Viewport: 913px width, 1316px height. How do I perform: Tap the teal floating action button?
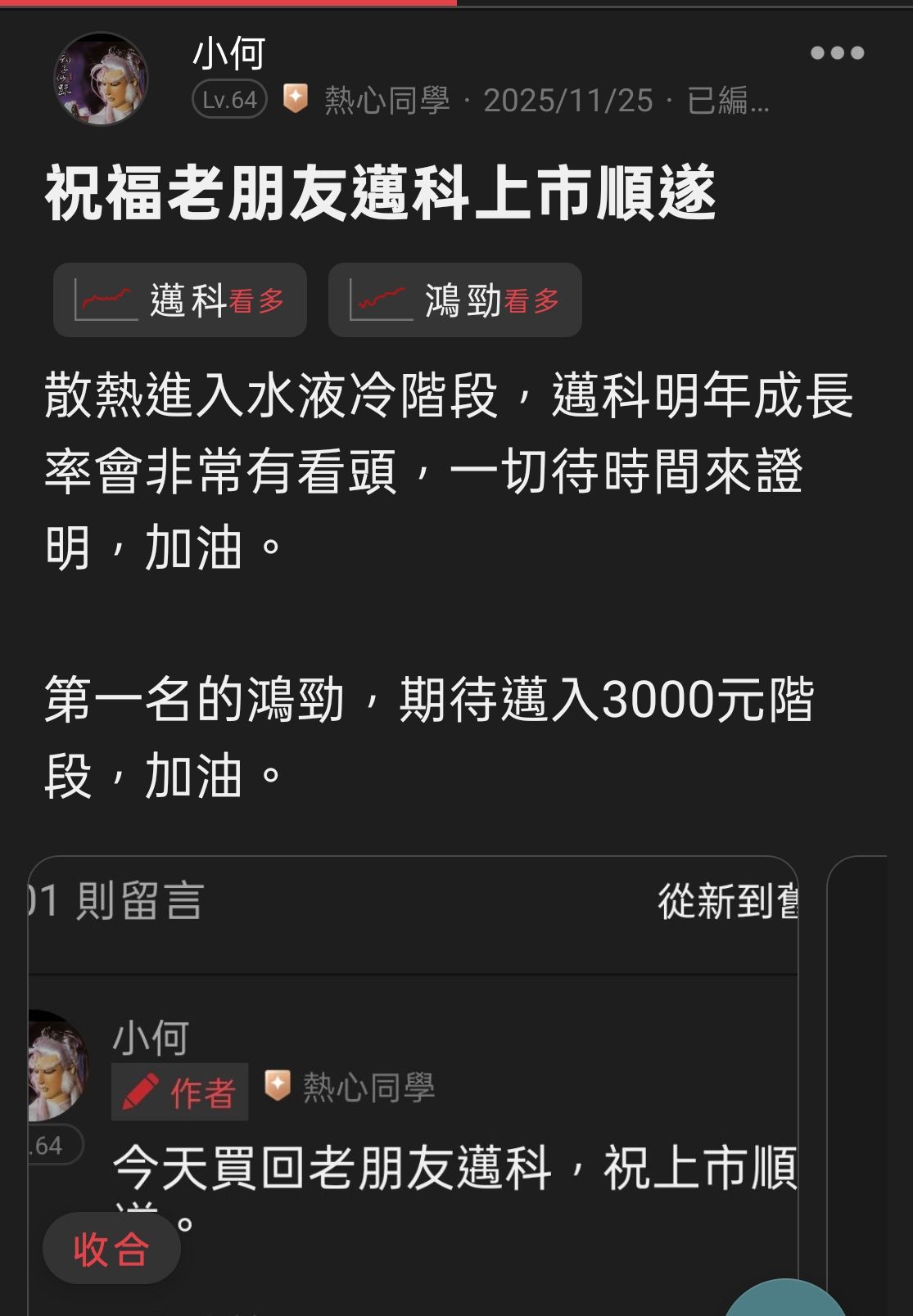[784, 1301]
